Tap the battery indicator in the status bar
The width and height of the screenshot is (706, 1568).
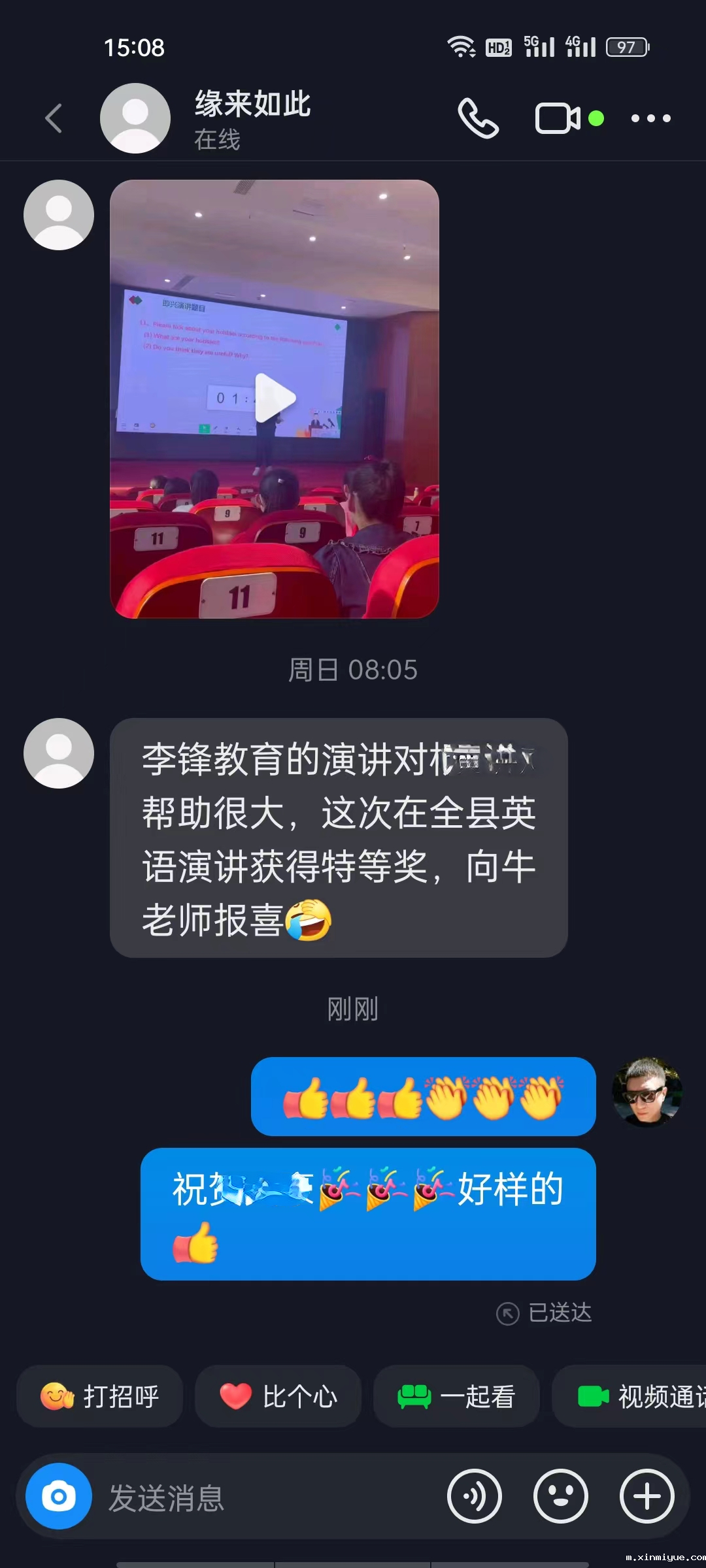click(627, 47)
